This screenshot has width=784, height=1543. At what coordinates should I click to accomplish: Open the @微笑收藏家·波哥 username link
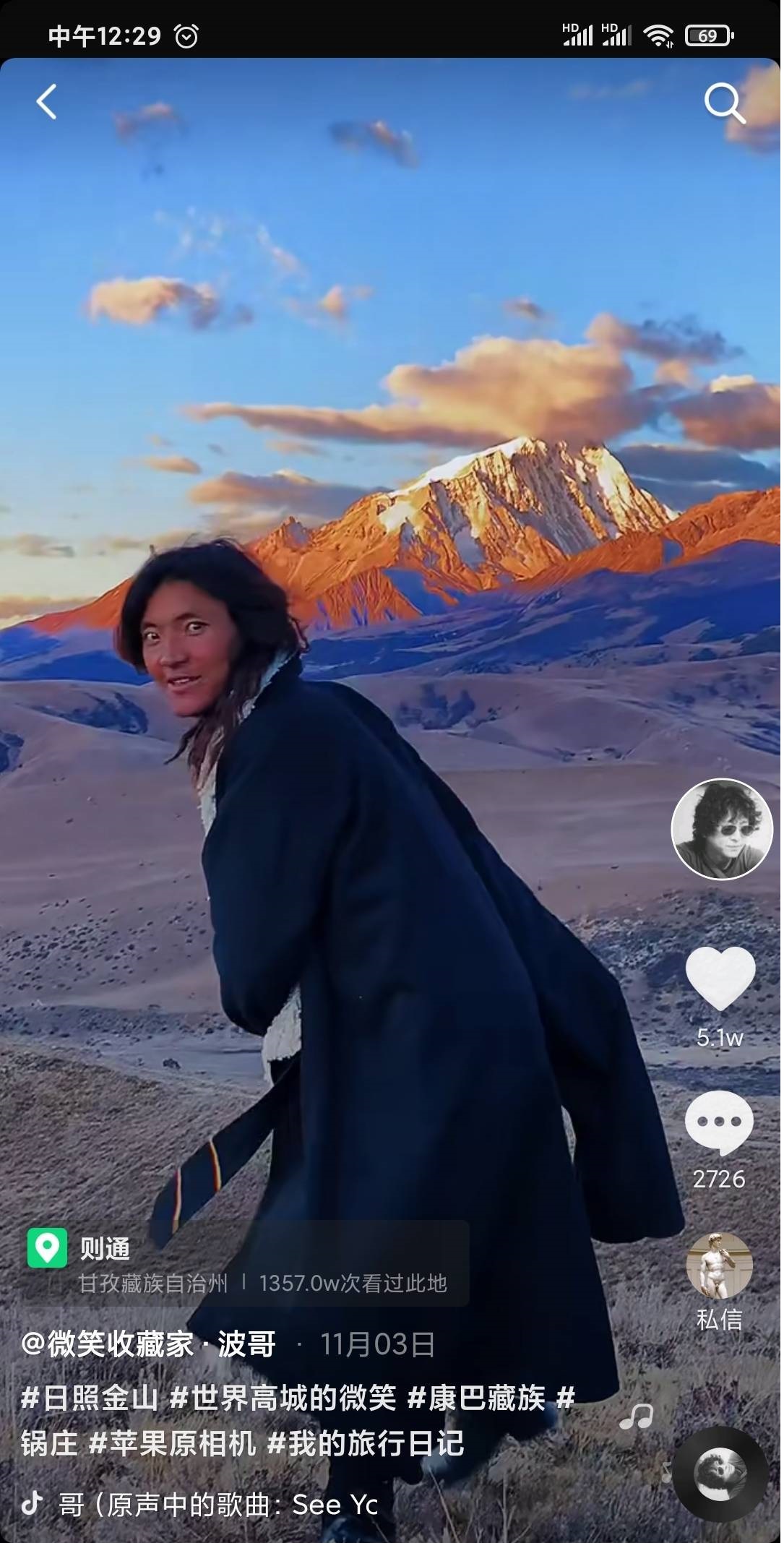pyautogui.click(x=149, y=1344)
